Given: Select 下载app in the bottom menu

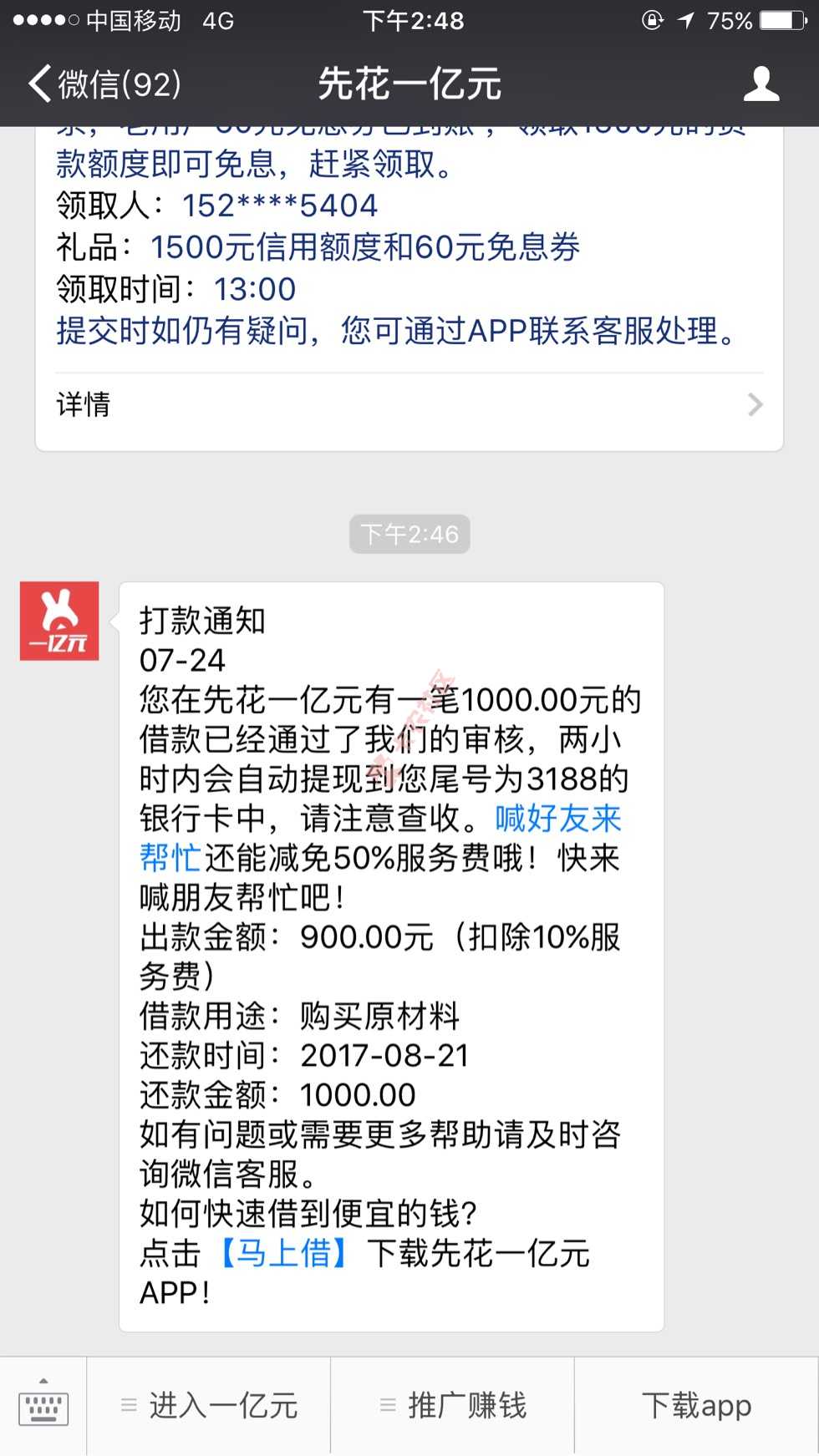Looking at the screenshot, I should point(696,1406).
